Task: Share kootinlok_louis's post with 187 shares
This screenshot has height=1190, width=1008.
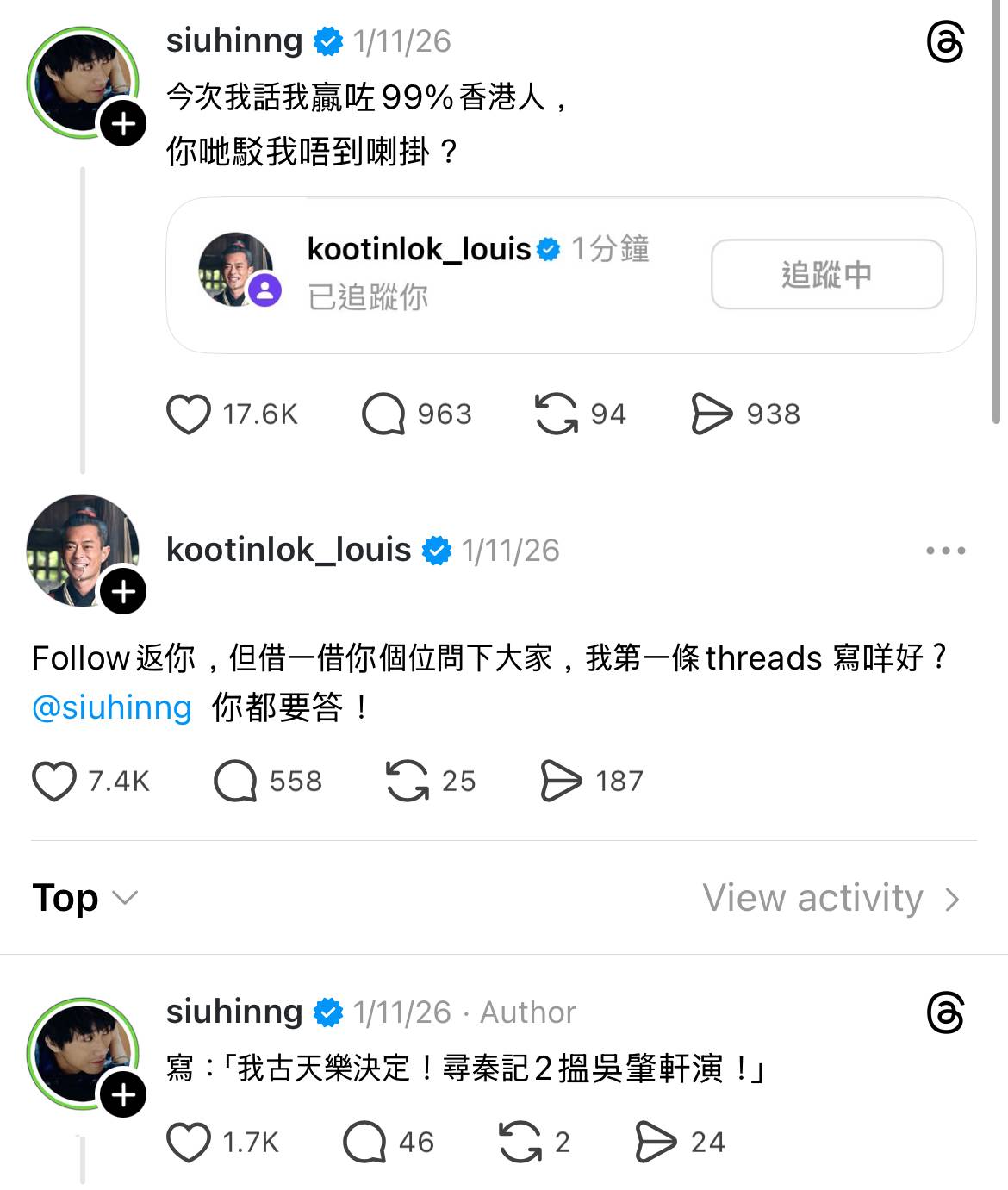Action: [561, 782]
